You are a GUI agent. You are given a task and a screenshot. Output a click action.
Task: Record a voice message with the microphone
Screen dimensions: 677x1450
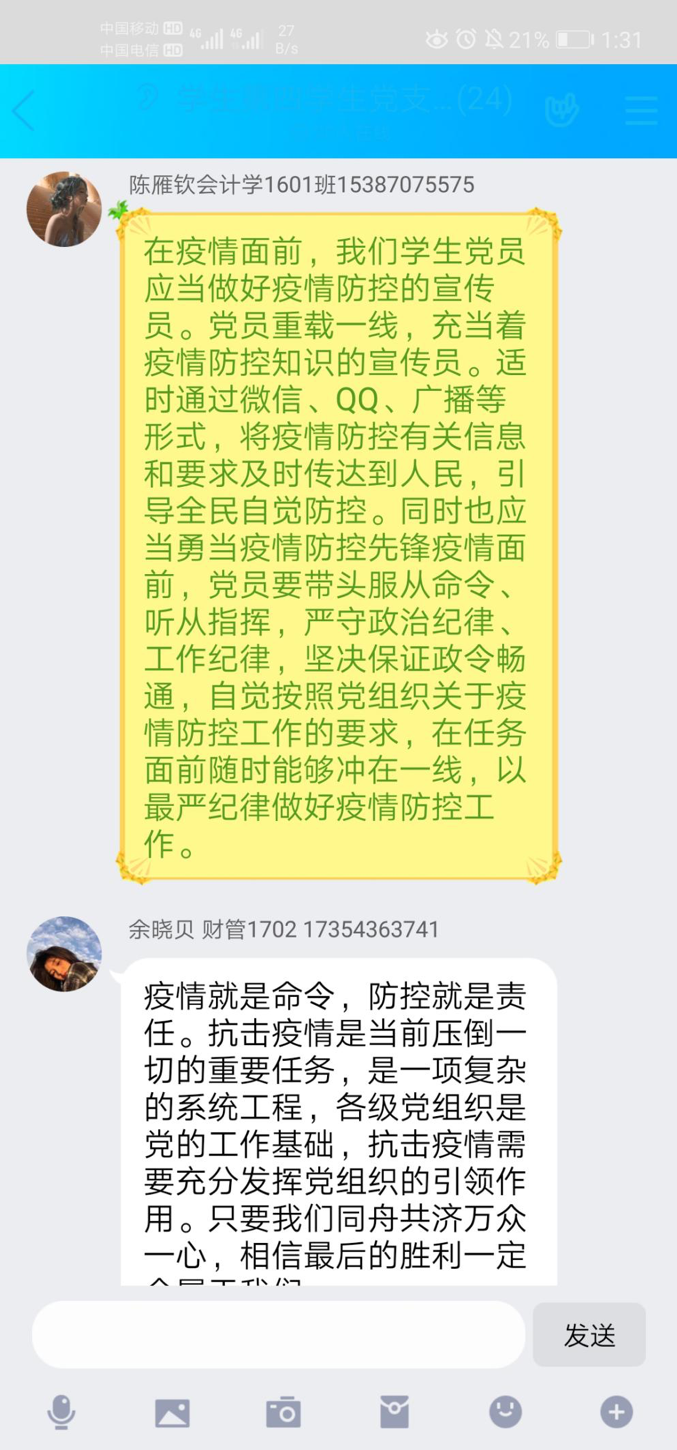click(x=61, y=1412)
